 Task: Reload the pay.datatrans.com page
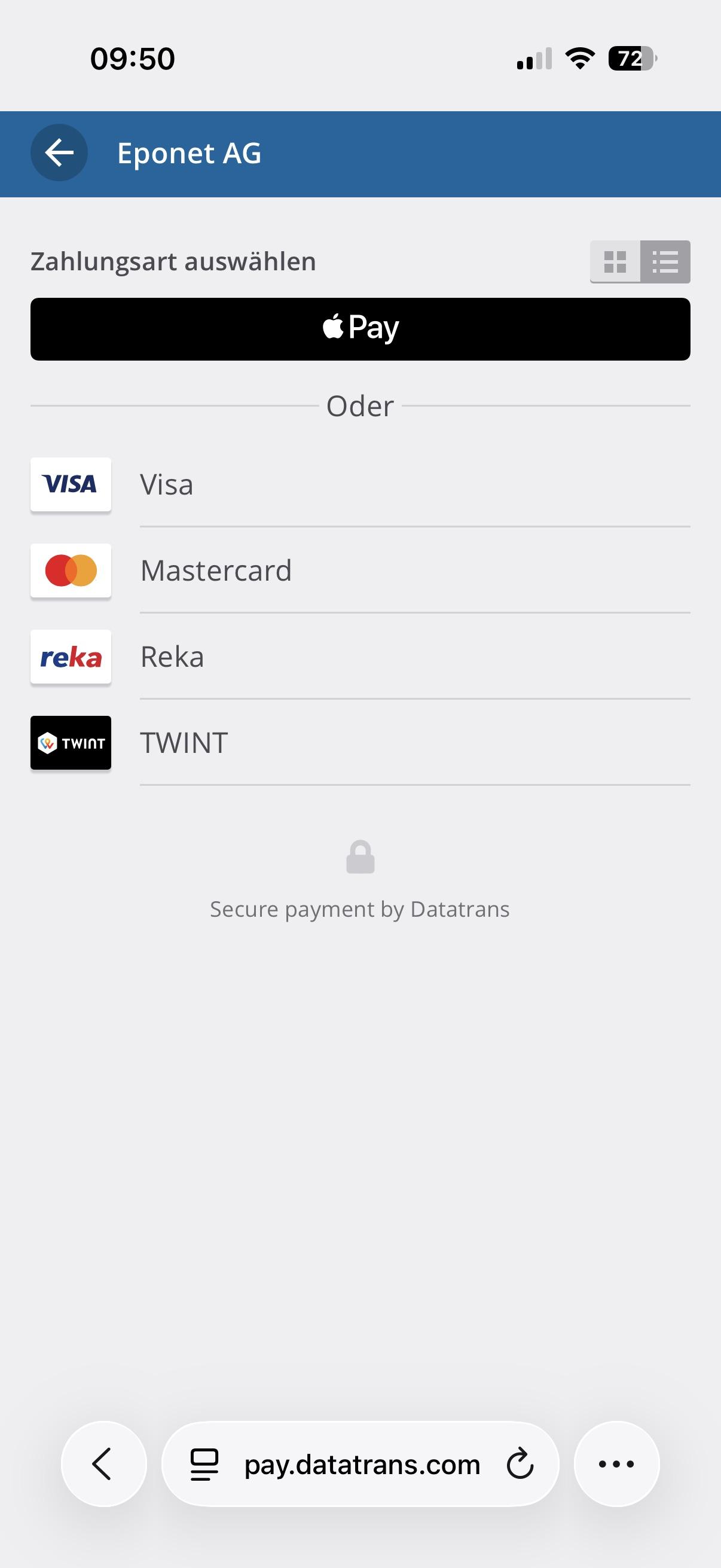(520, 1464)
